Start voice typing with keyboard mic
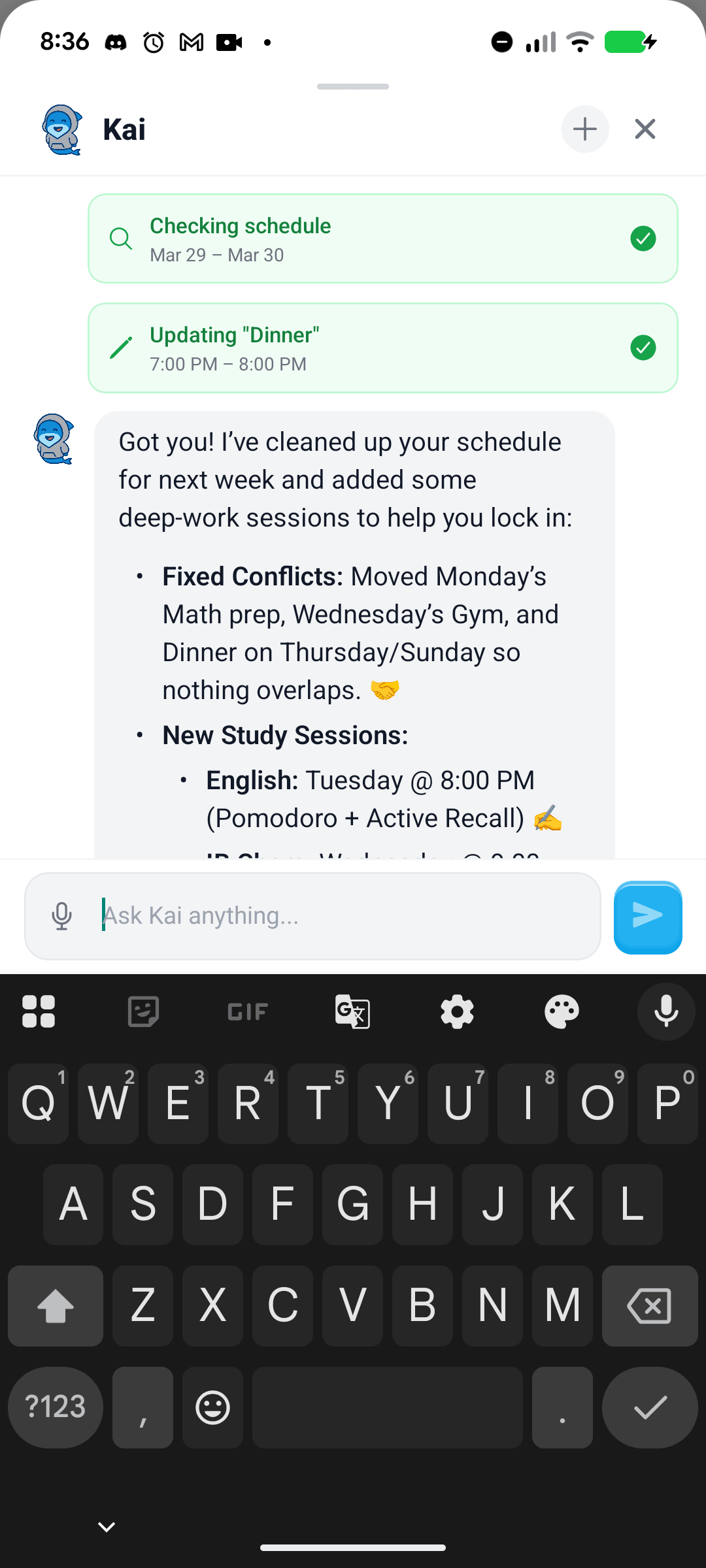 [665, 1011]
